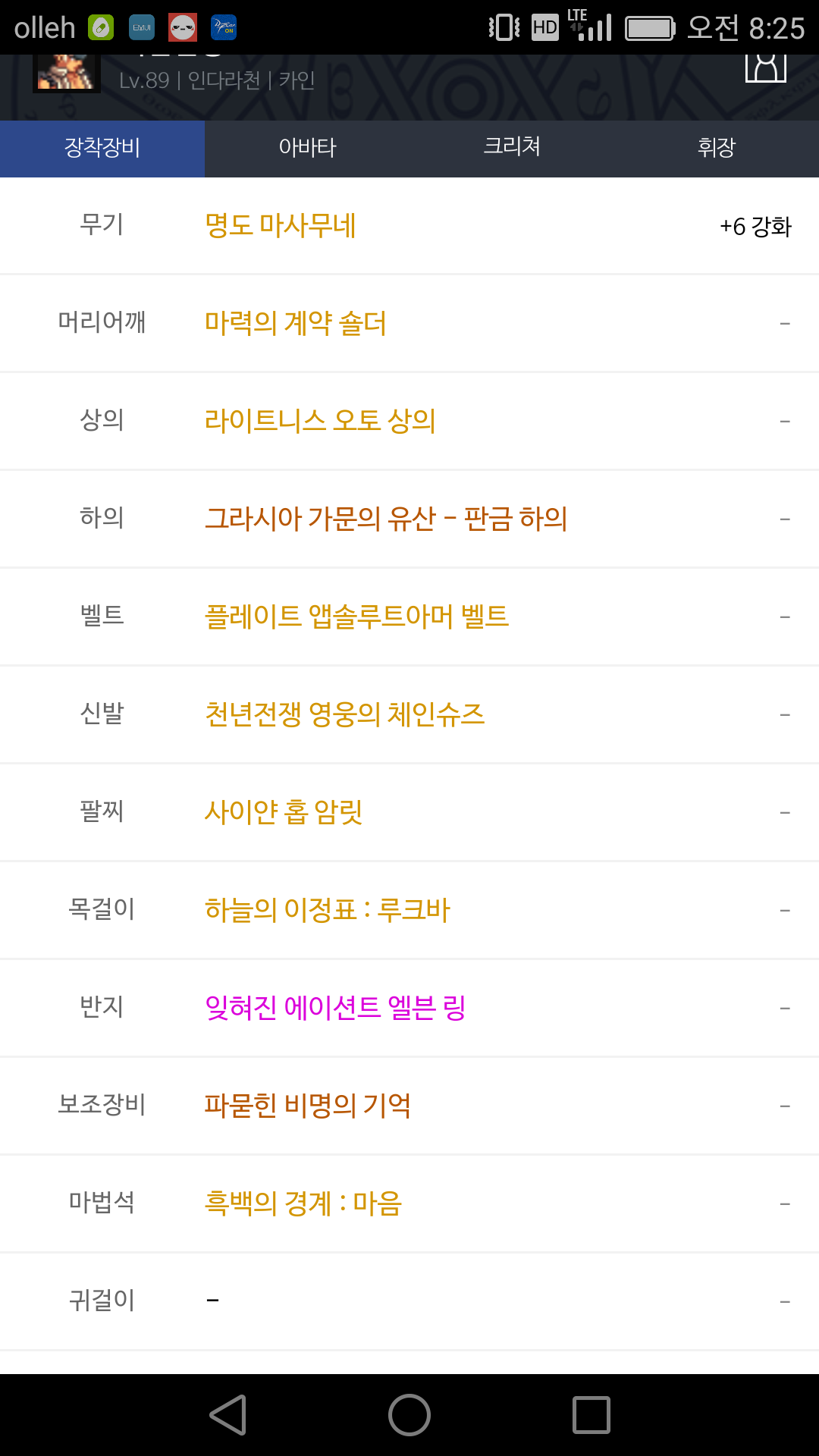Select necklace 하늘의 이정표 : 루크바
Screen dimensions: 819x1456
(328, 910)
